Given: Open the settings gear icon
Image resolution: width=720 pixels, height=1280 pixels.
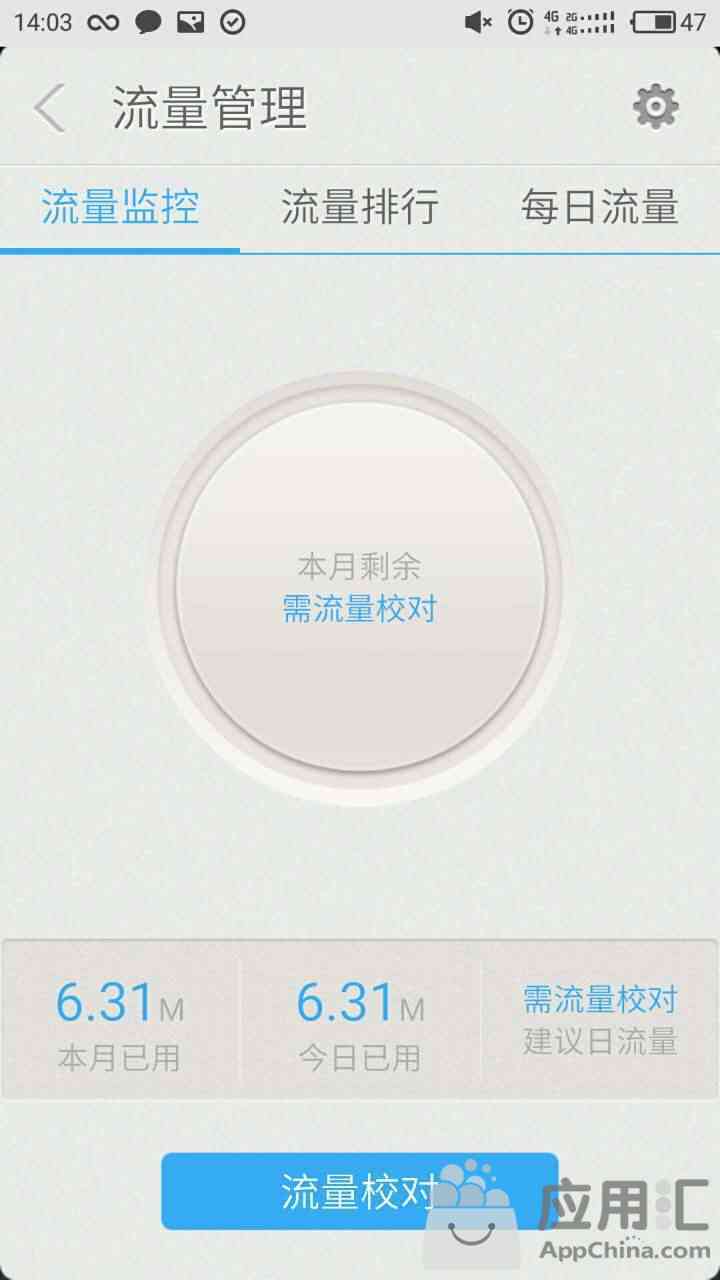Looking at the screenshot, I should [x=656, y=107].
